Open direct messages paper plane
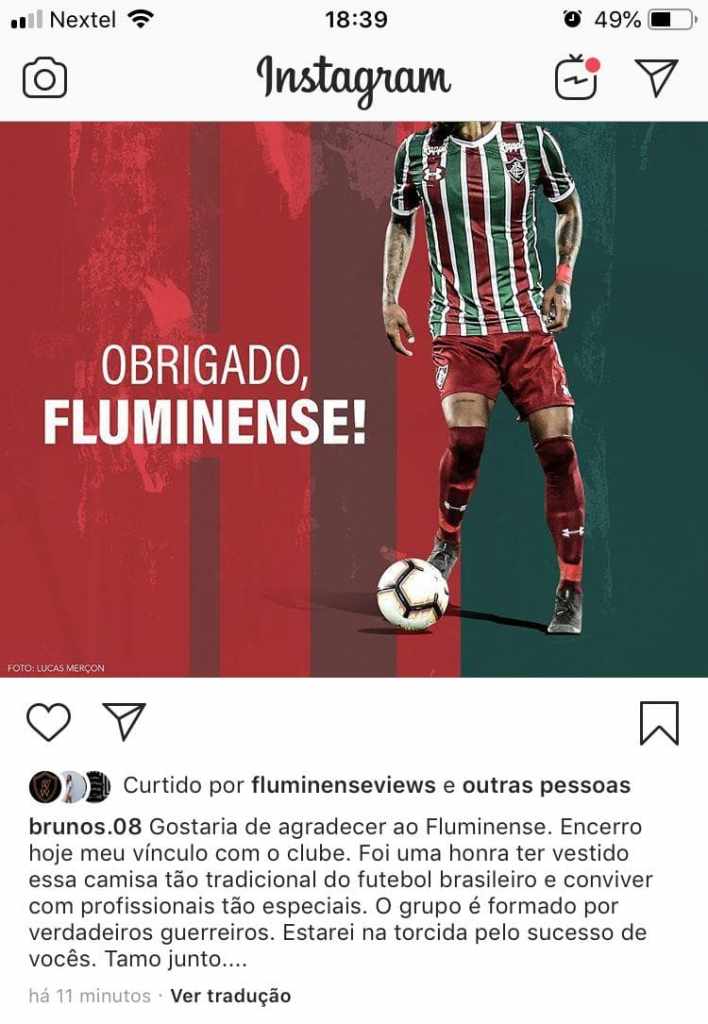This screenshot has height=1024, width=708. click(657, 77)
